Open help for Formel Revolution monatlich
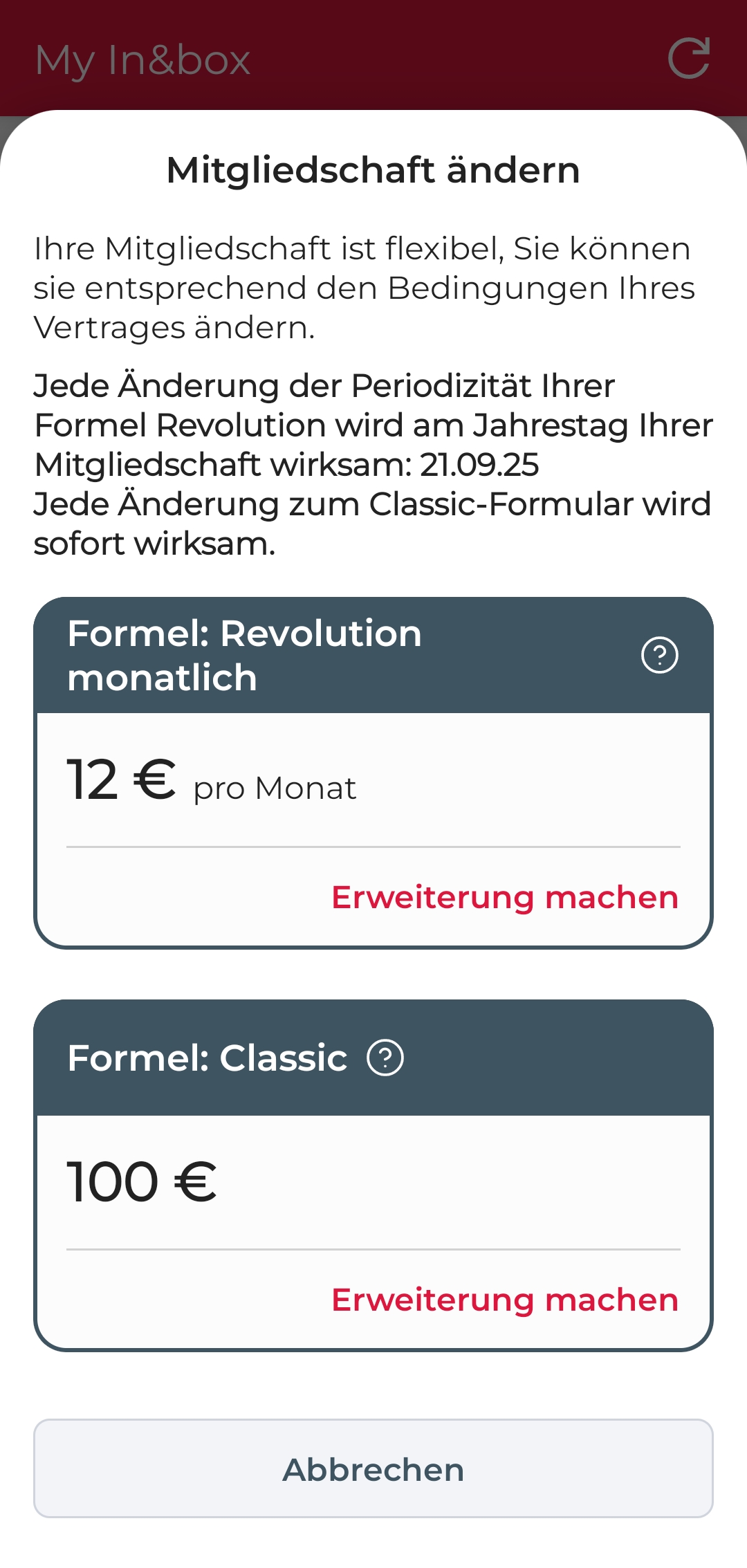The width and height of the screenshot is (747, 1568). click(660, 655)
